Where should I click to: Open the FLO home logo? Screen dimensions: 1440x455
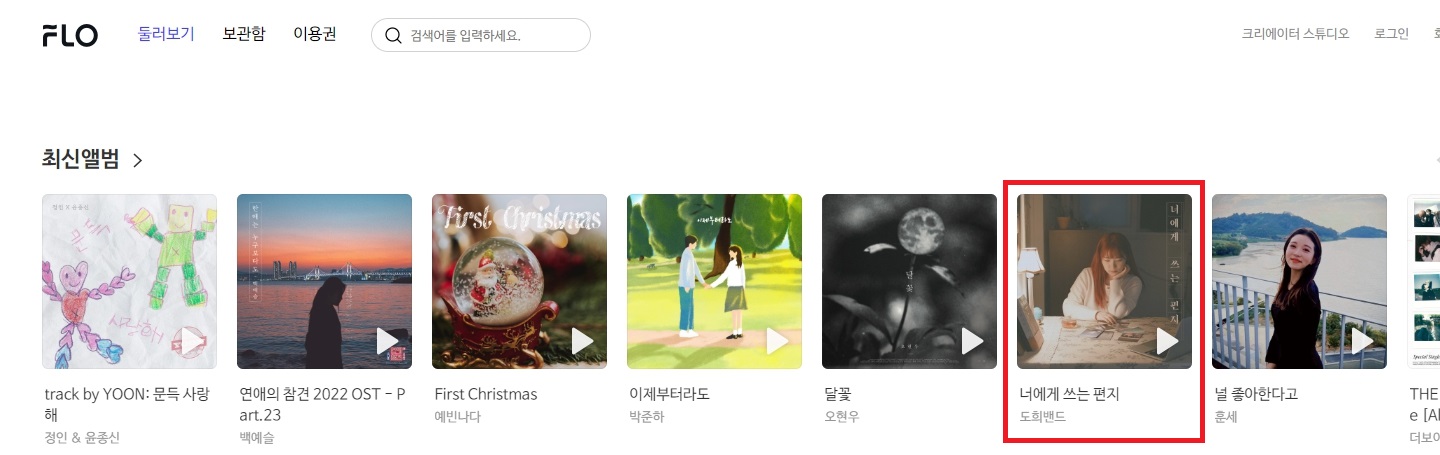[x=70, y=36]
